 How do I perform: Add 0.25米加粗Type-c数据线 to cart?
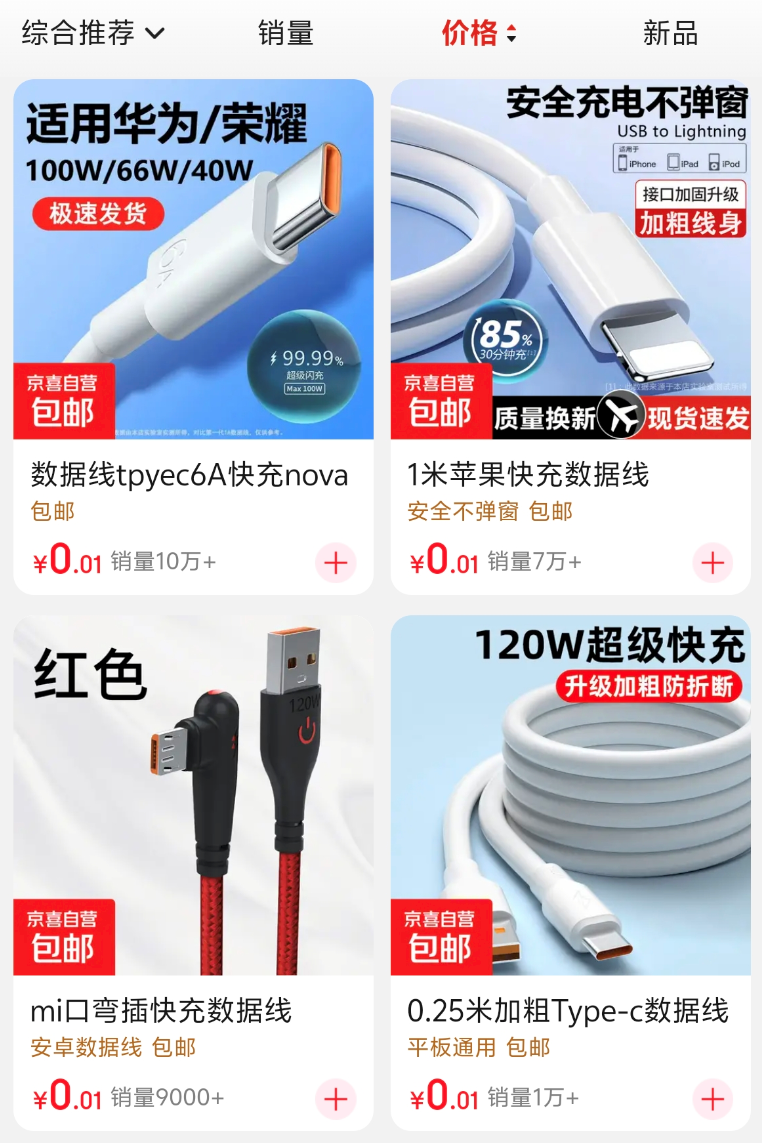pos(712,1099)
